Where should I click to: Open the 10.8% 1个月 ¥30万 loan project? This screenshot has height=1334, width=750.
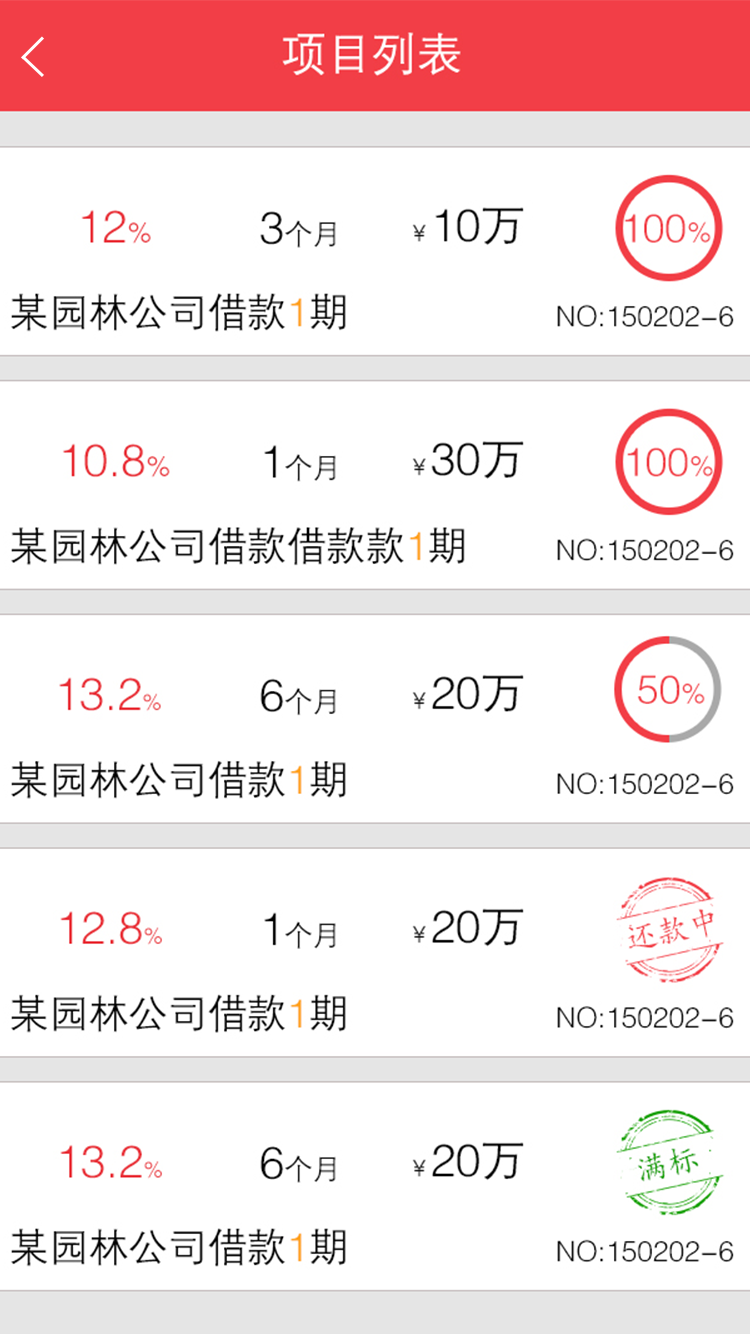pos(375,486)
